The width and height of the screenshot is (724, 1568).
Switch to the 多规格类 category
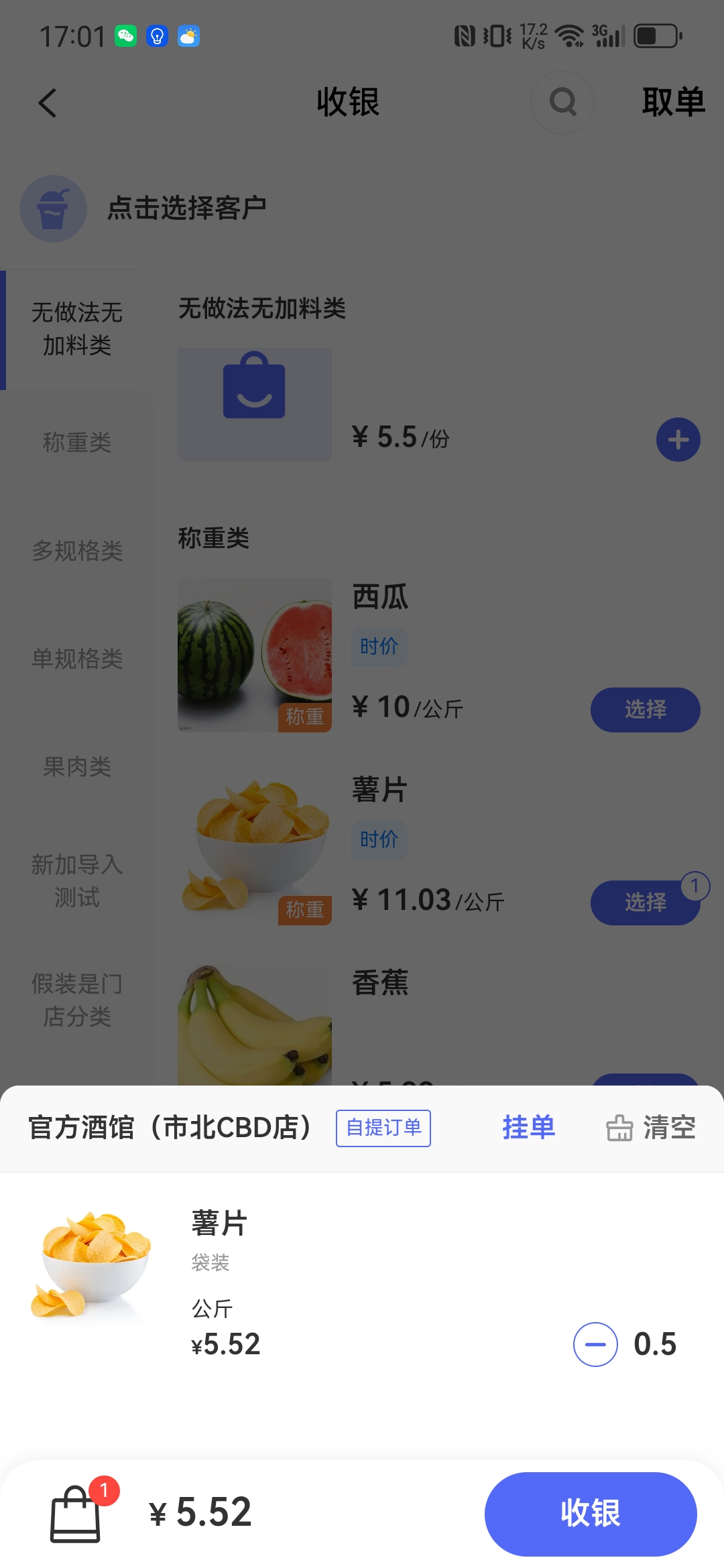click(77, 551)
